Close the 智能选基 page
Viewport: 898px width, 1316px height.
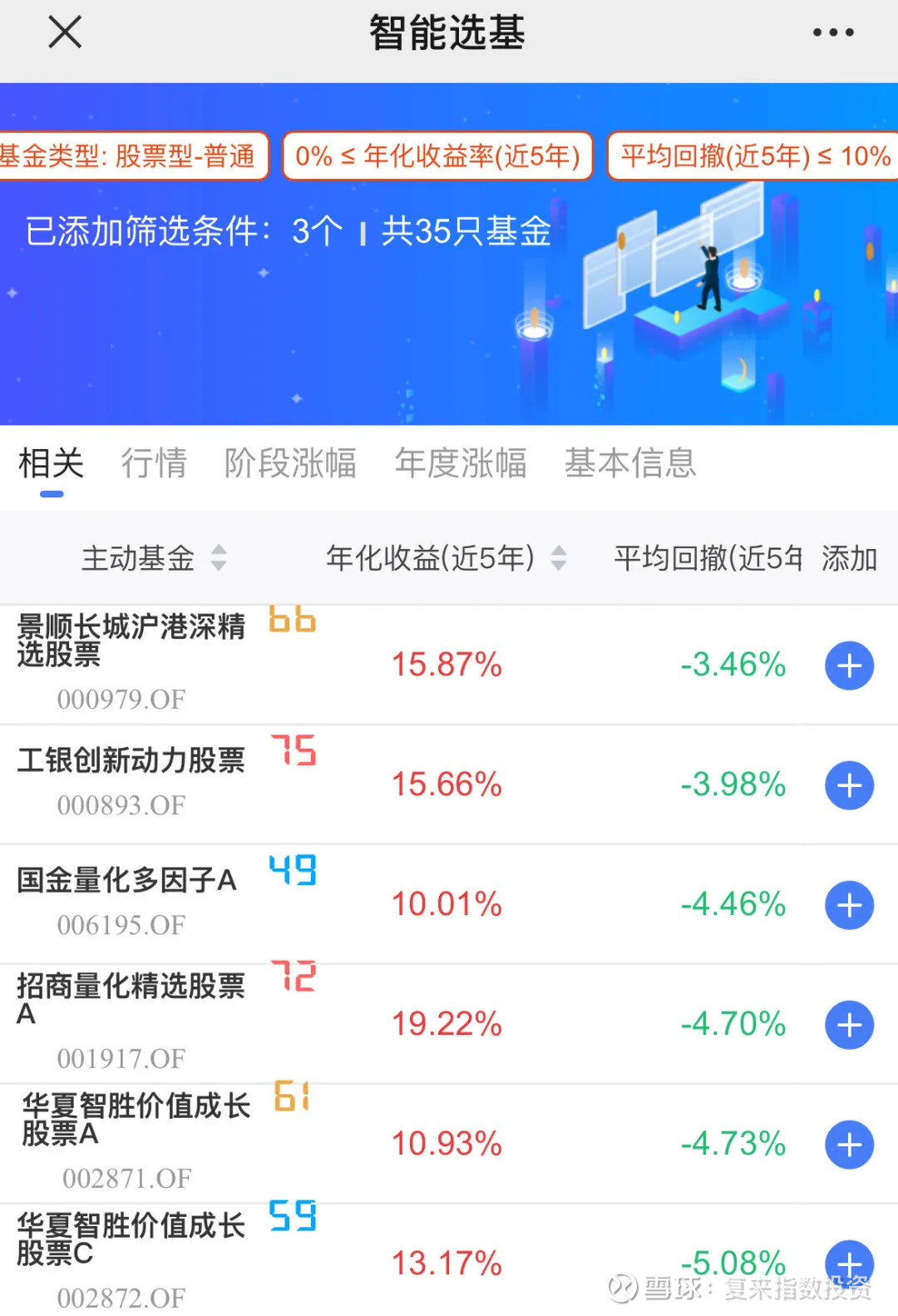[x=64, y=32]
